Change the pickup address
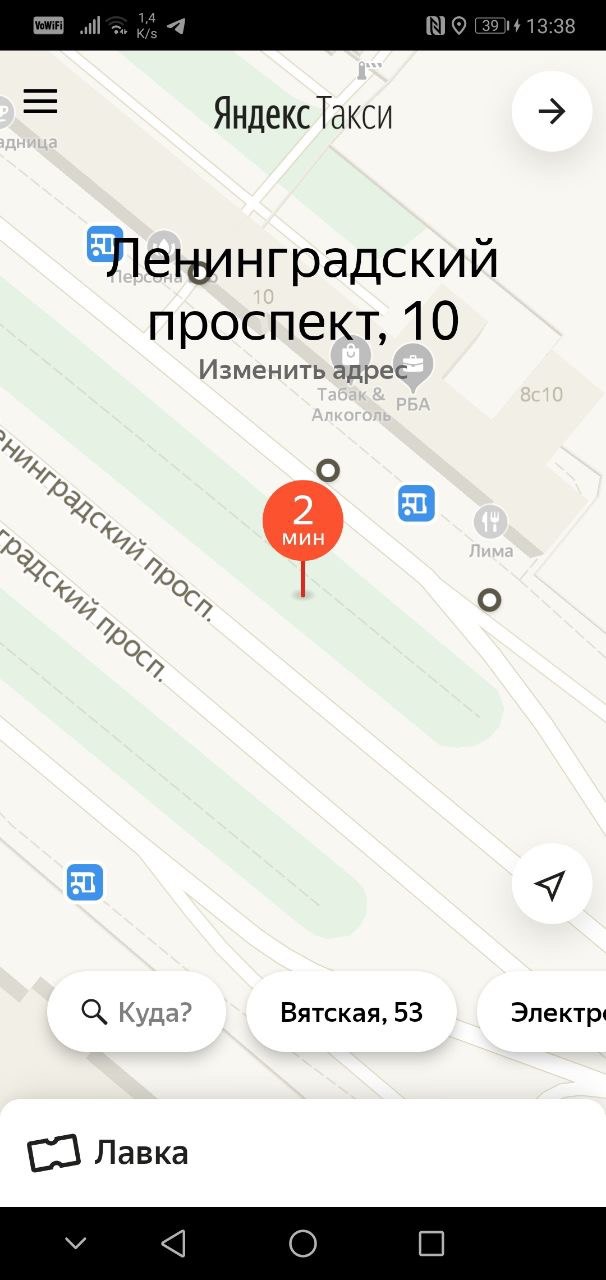Viewport: 606px width, 1280px height. (302, 370)
